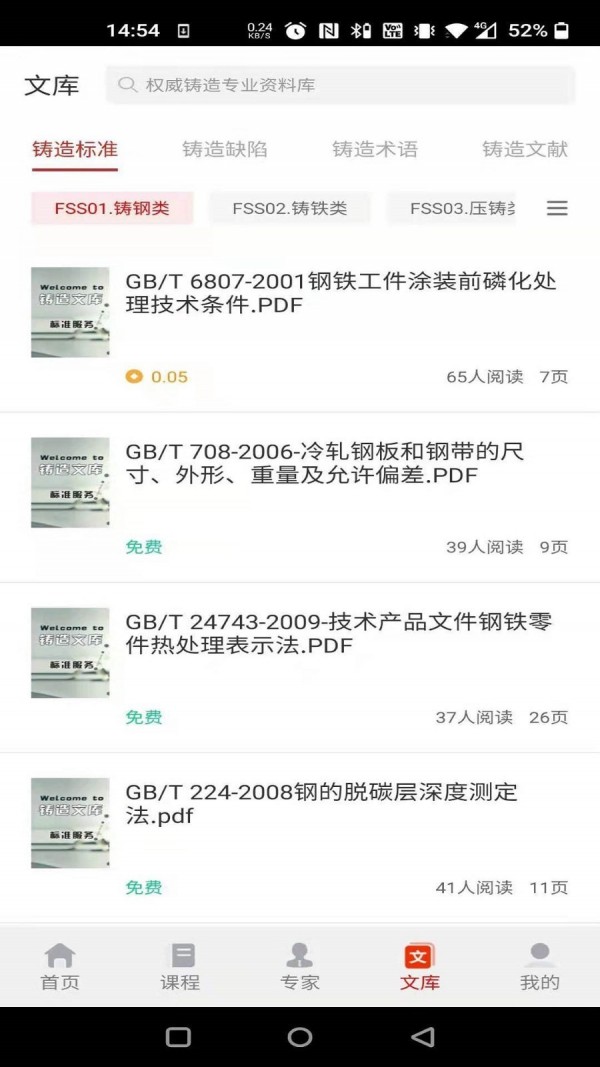The height and width of the screenshot is (1067, 600).
Task: Choose the FSS03.压铸 category chip
Action: [x=460, y=208]
